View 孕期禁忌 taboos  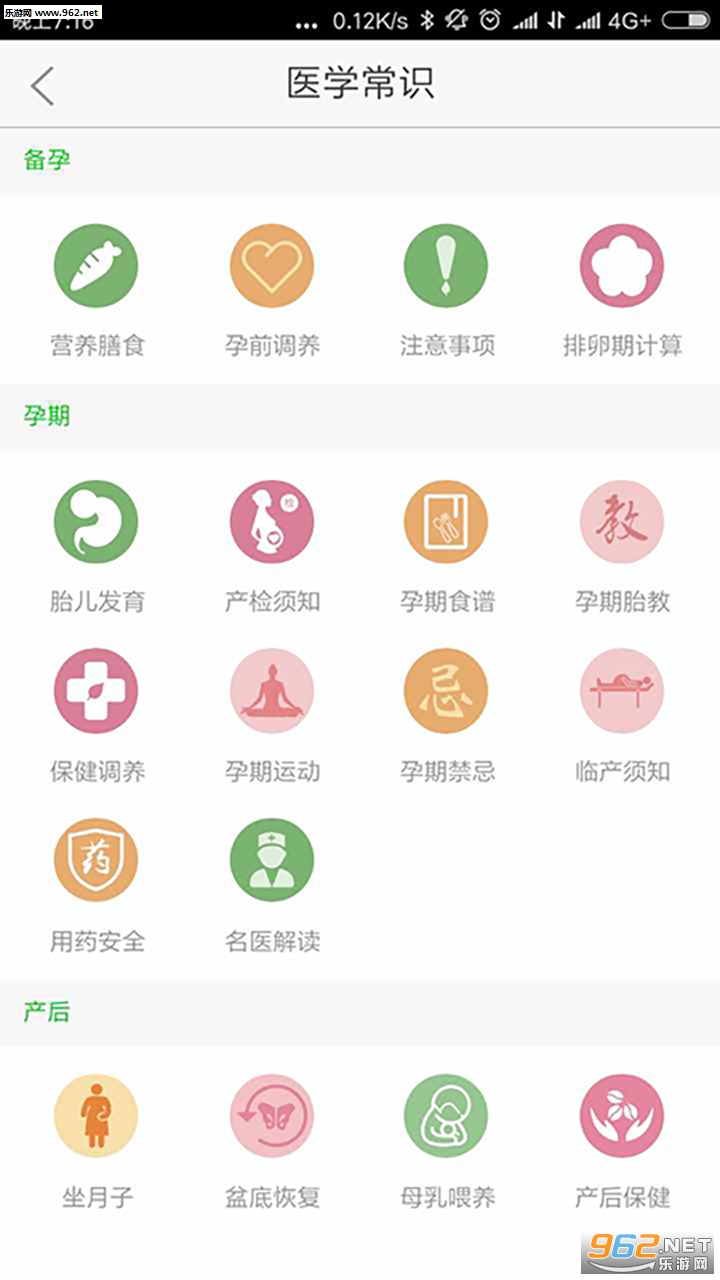pos(447,692)
